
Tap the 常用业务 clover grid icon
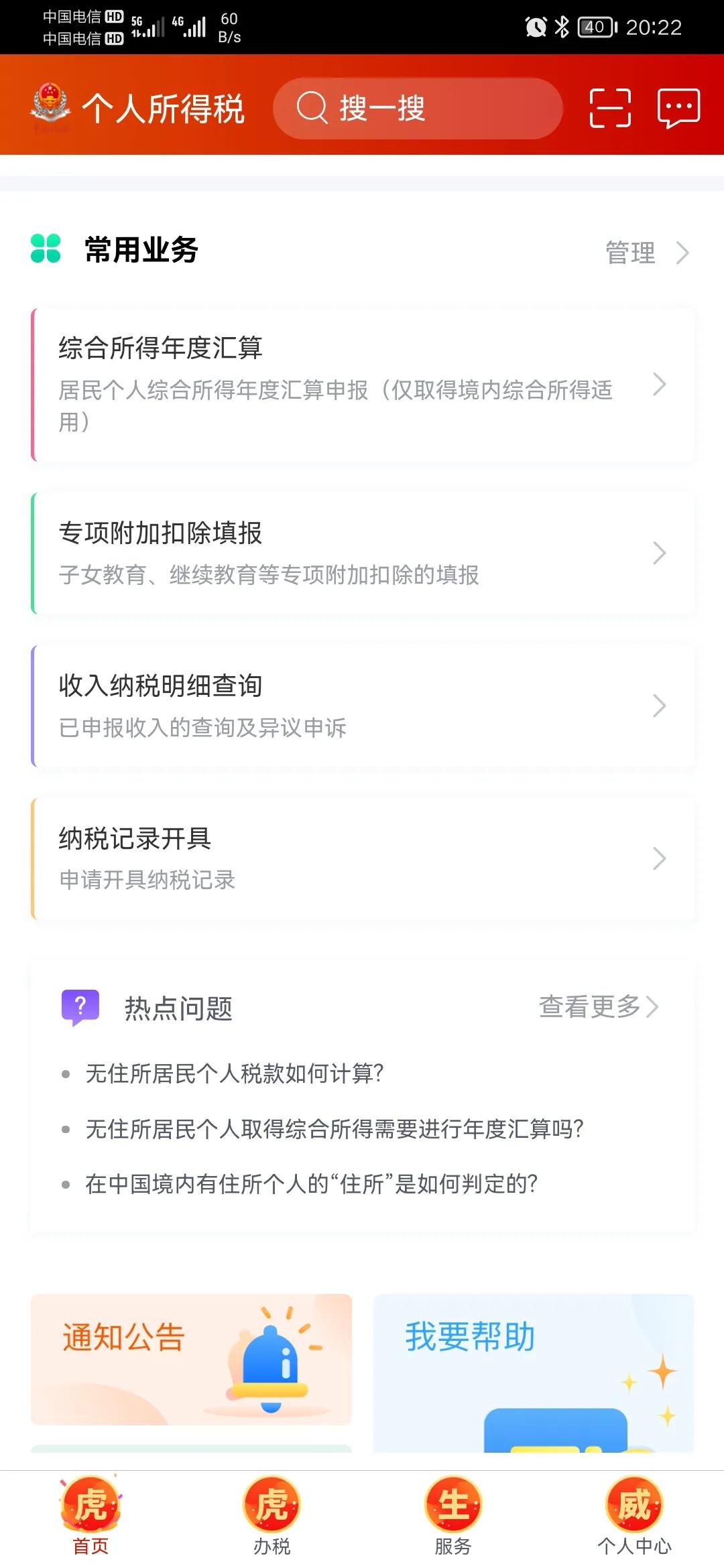45,249
